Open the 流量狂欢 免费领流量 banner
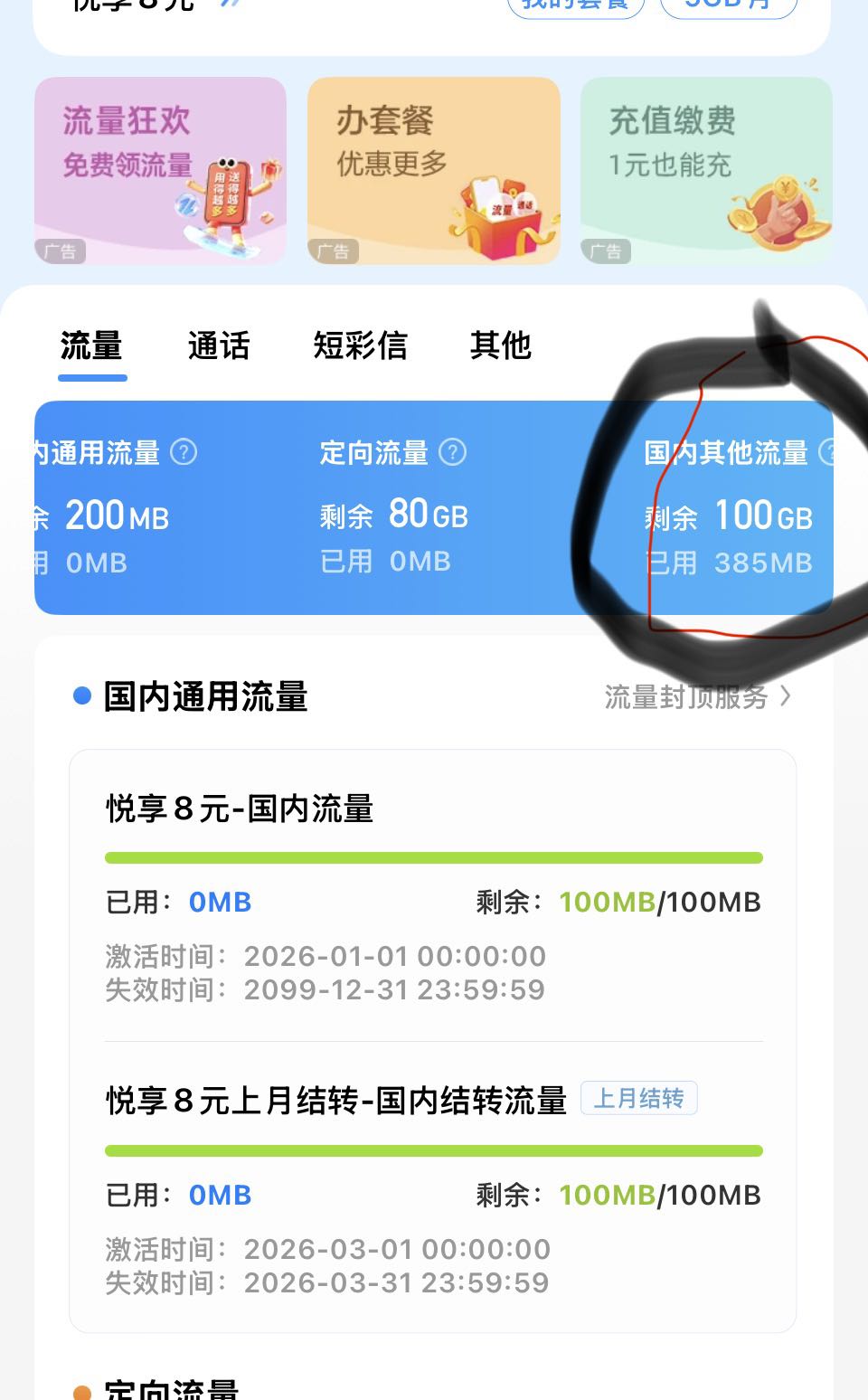 (160, 171)
